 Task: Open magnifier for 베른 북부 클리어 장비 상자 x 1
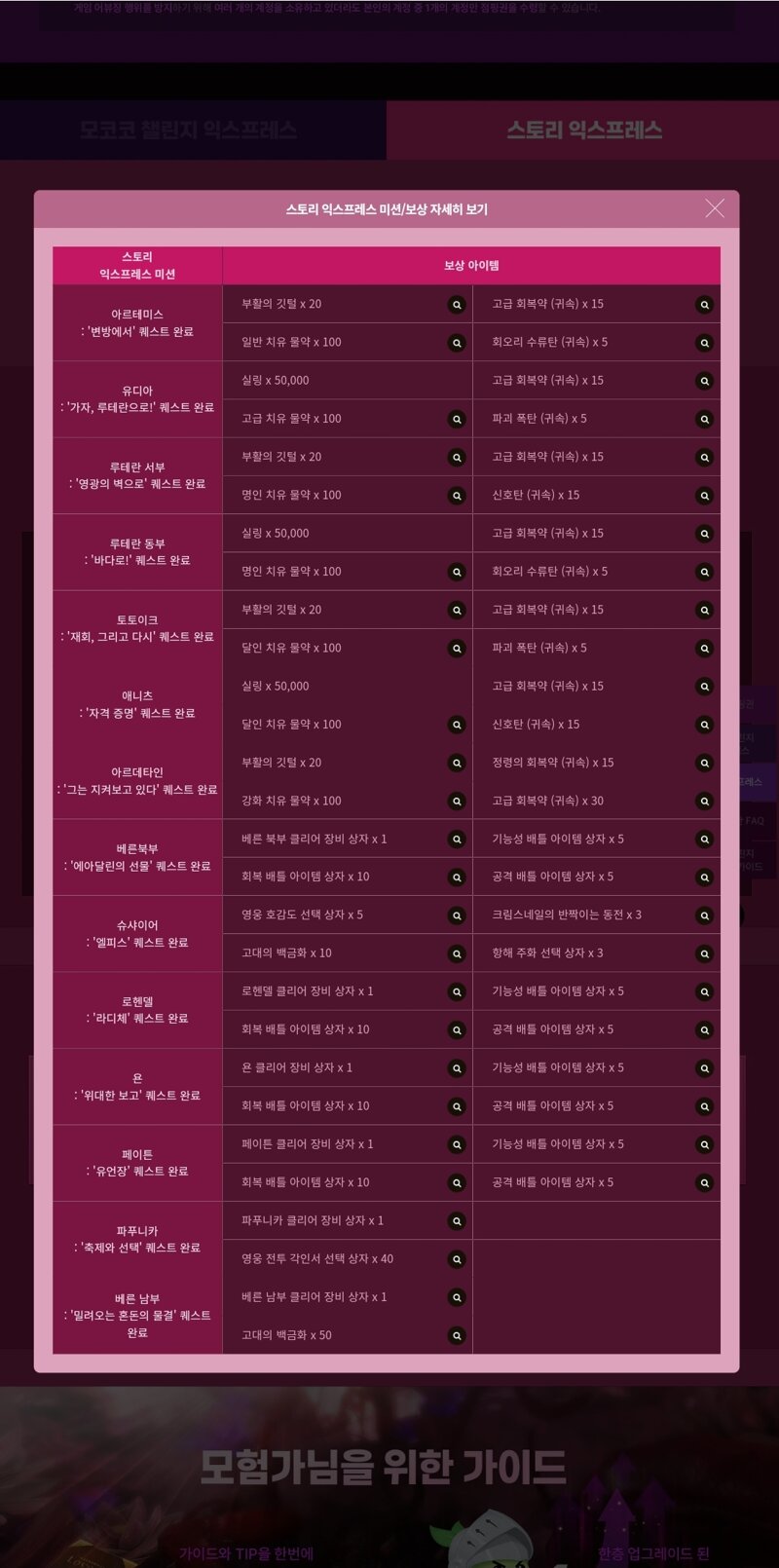click(457, 840)
